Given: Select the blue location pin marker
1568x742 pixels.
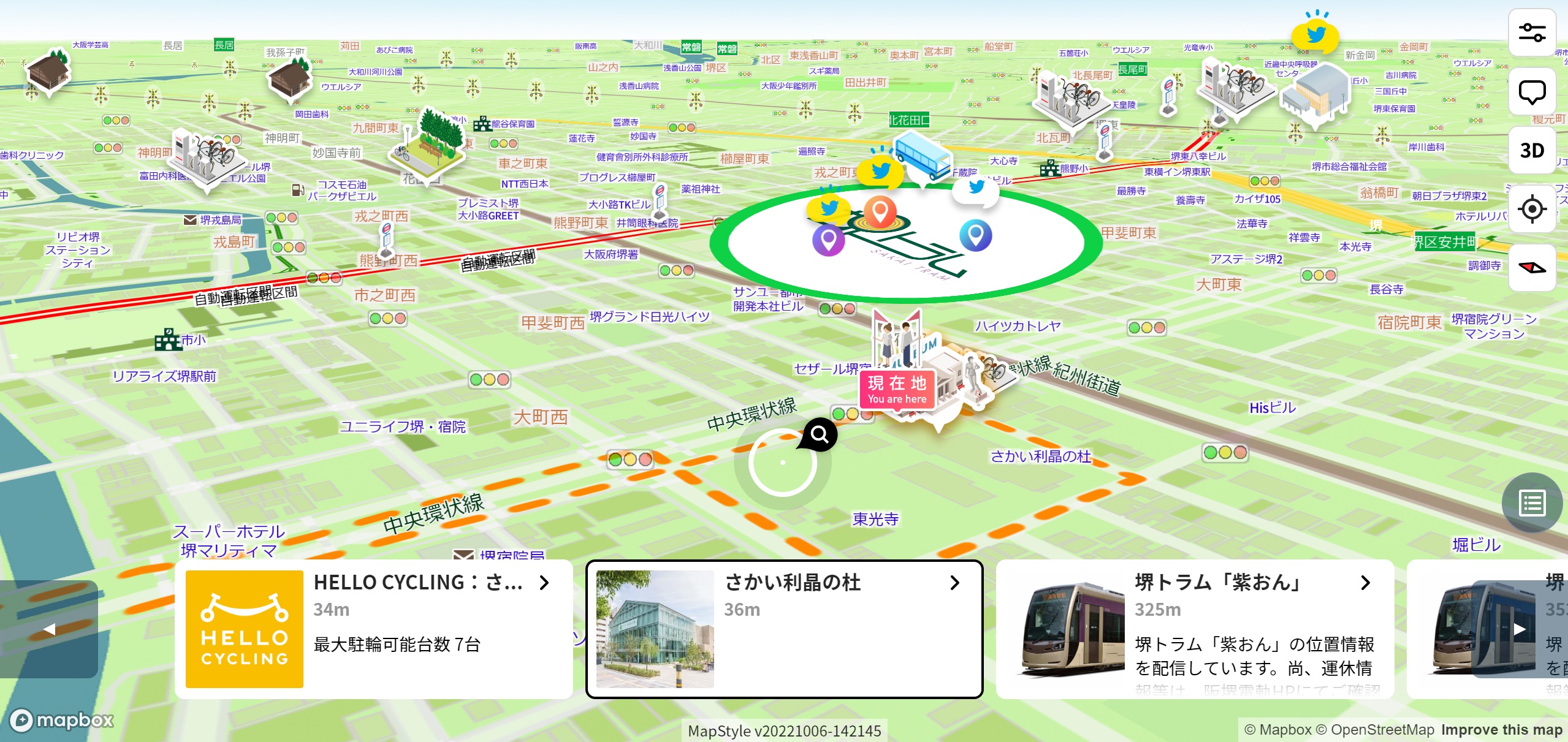Looking at the screenshot, I should (975, 235).
